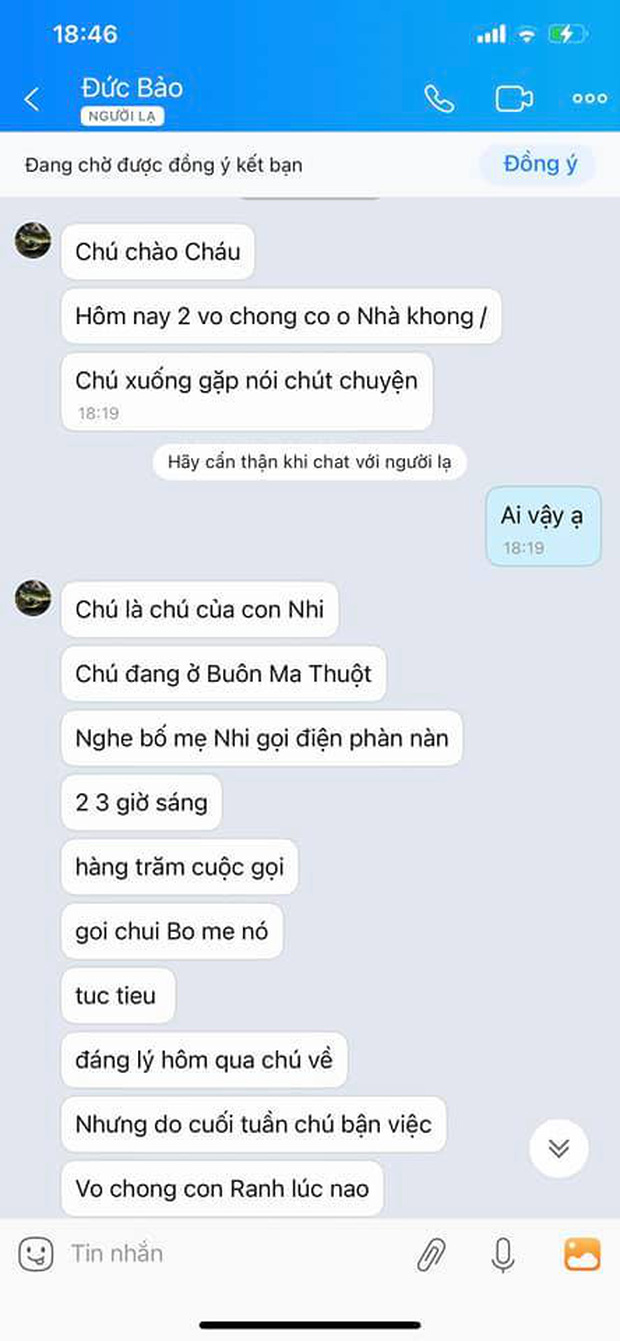Image resolution: width=620 pixels, height=1341 pixels.
Task: Open Đức Bảo's profile from the header name
Action: point(132,88)
